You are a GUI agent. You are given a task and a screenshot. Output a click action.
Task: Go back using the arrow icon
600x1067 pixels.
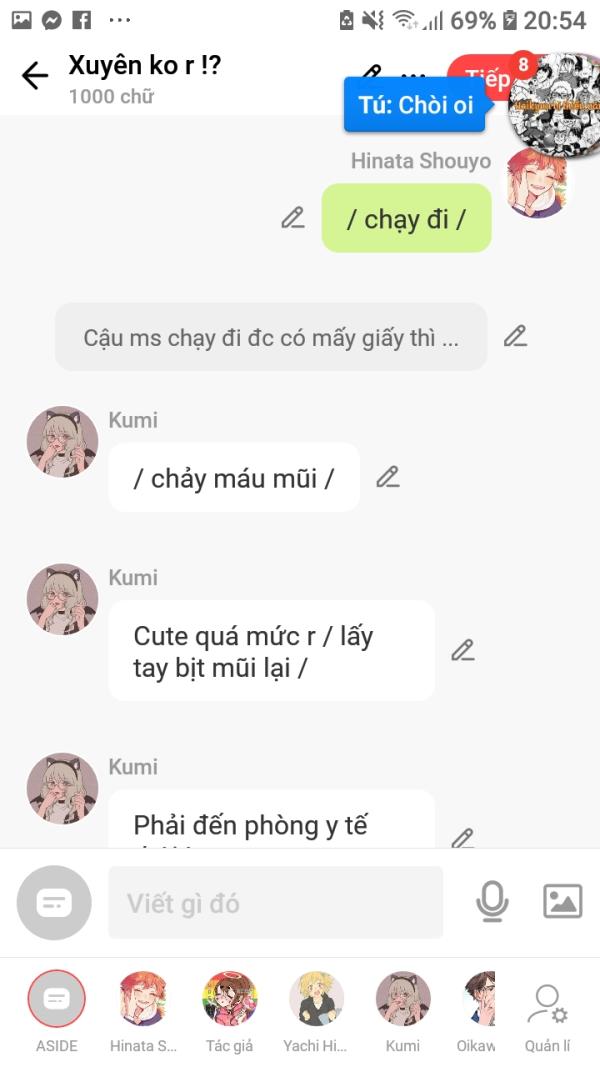[35, 76]
